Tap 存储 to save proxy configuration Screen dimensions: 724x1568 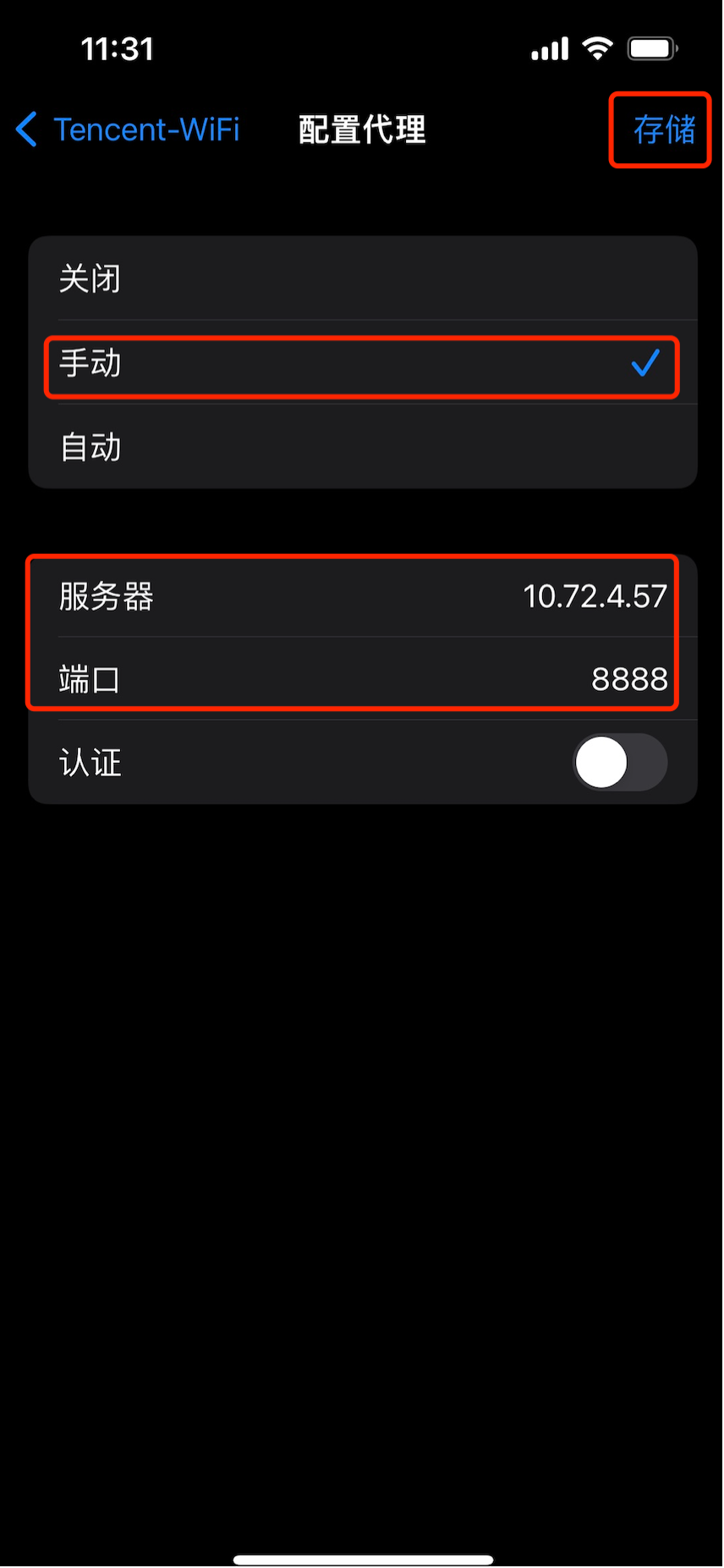665,130
